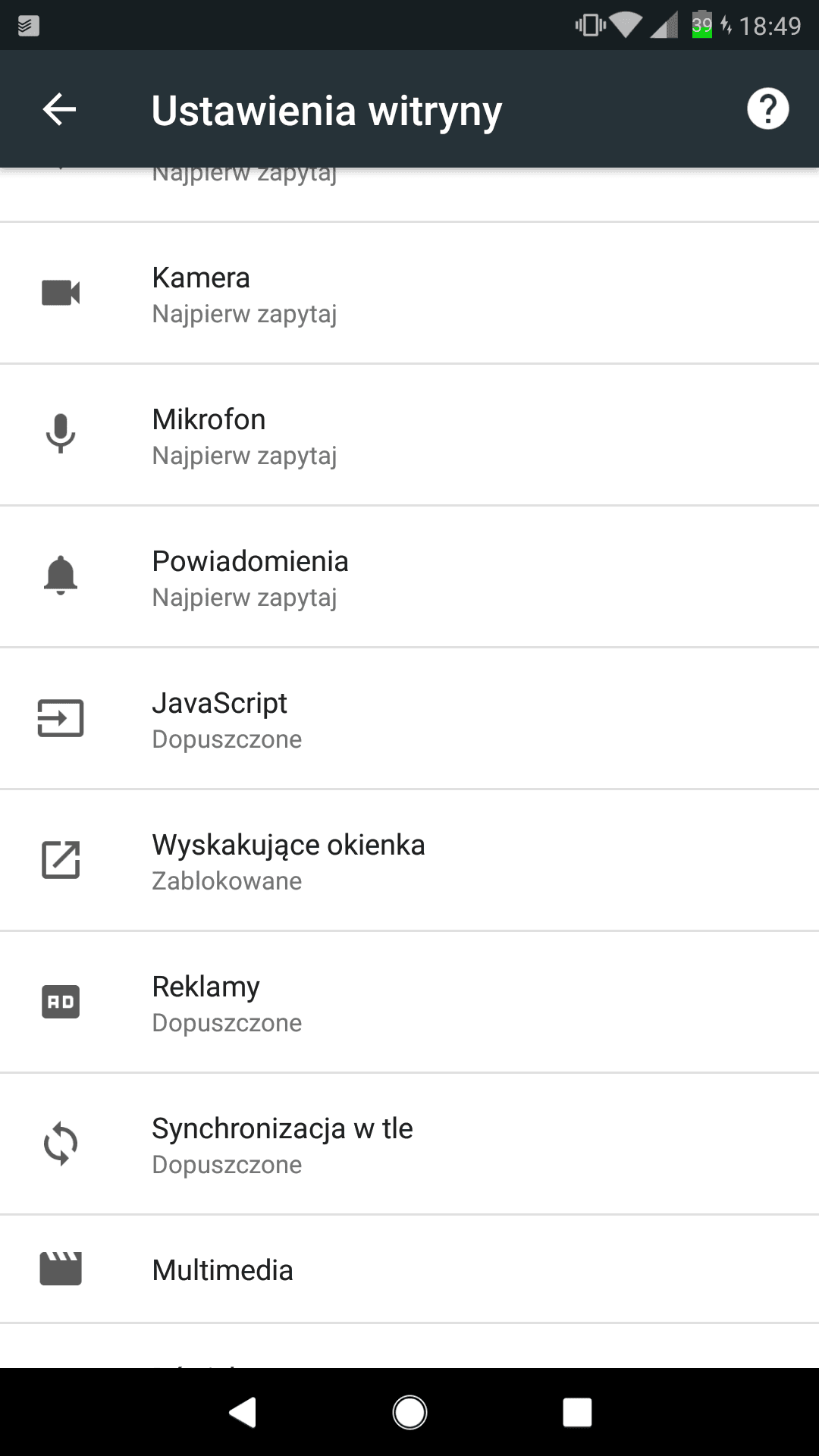Screen dimensions: 819x1456
Task: Tap the system home button
Action: coord(409,1412)
